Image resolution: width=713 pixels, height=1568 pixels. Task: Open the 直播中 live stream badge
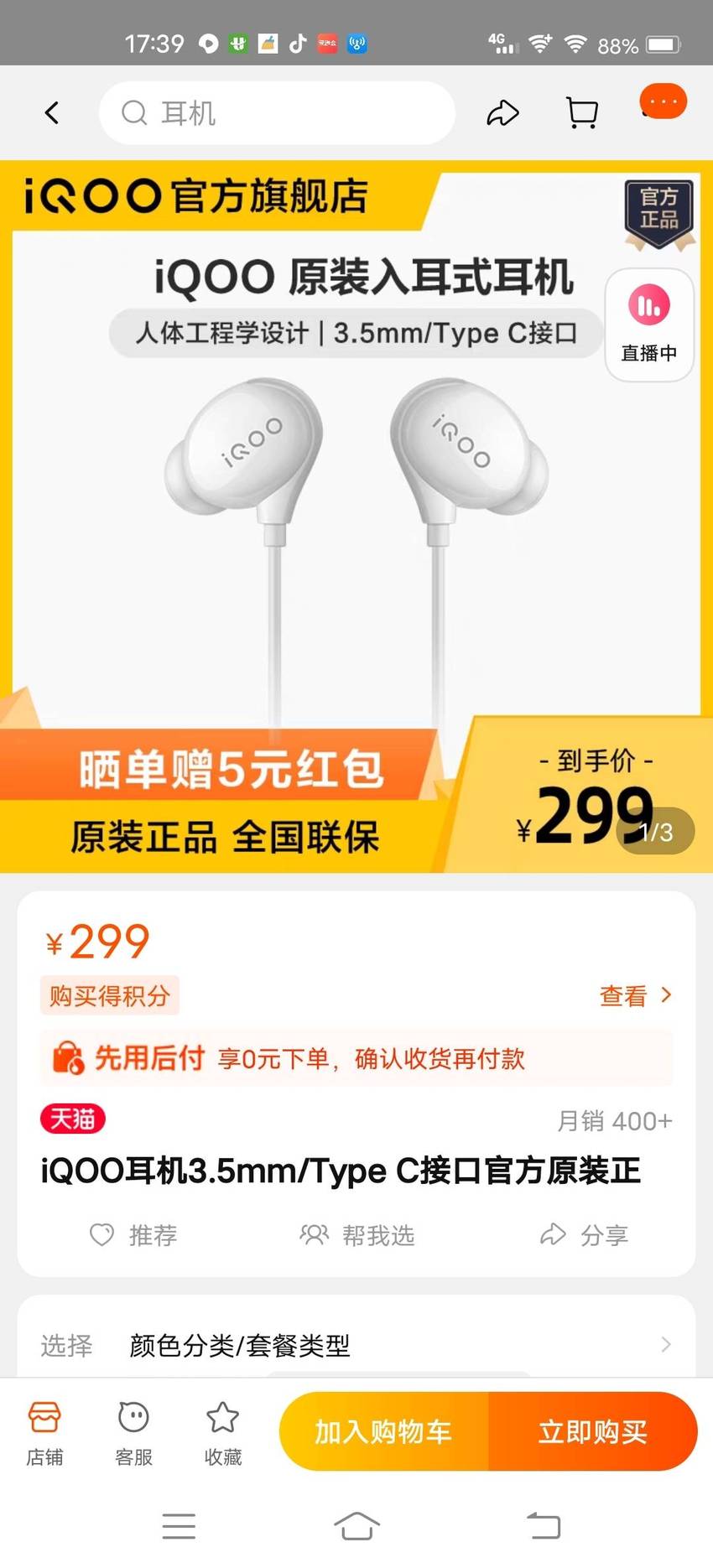pos(649,325)
